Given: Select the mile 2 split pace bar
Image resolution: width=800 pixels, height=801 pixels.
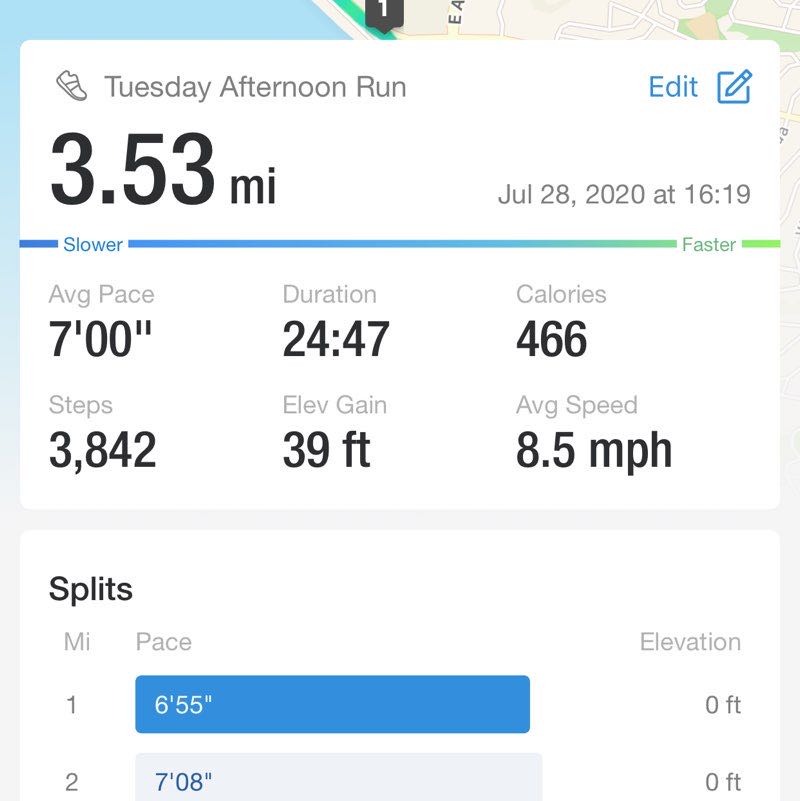Looking at the screenshot, I should [338, 779].
